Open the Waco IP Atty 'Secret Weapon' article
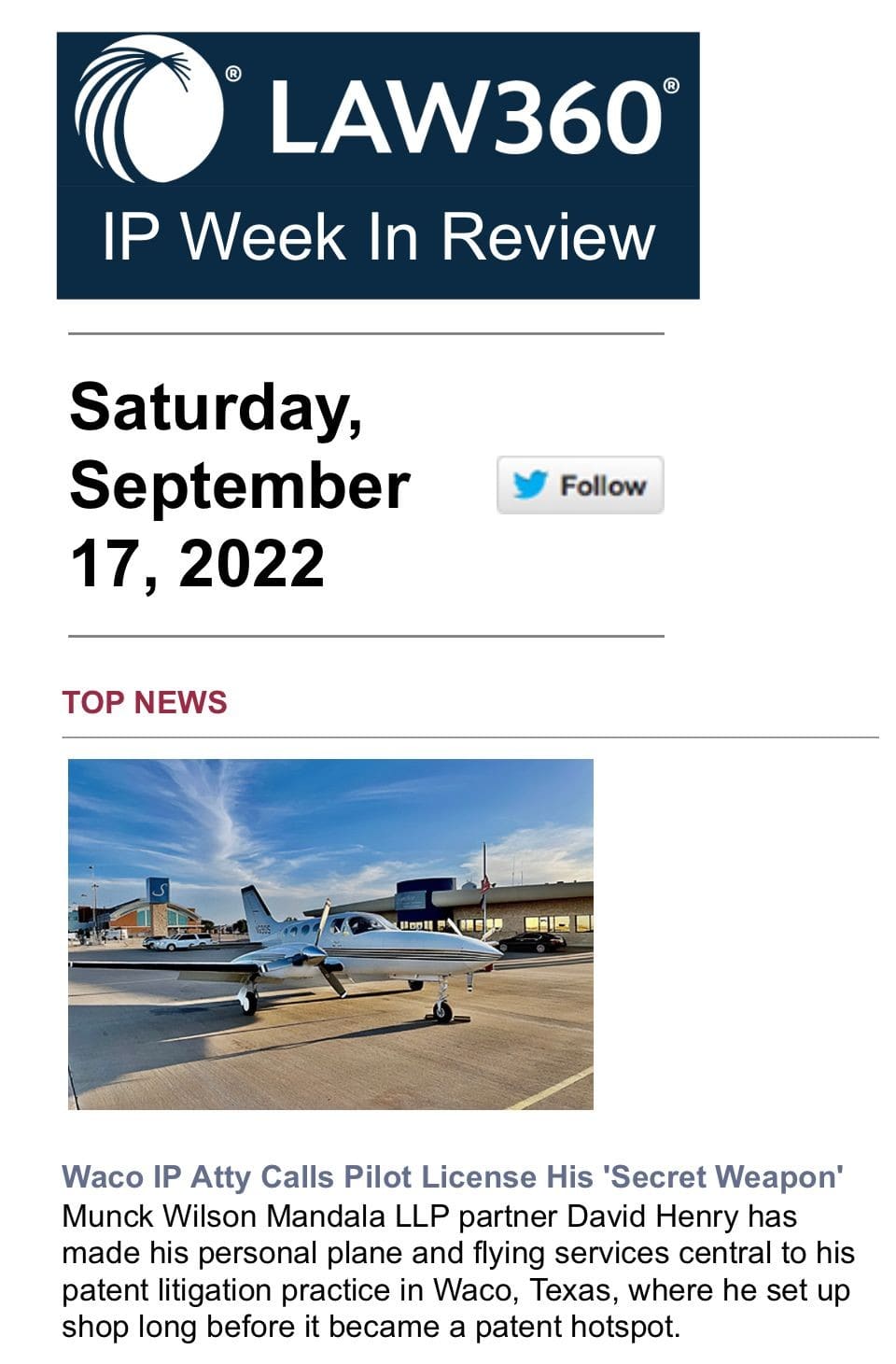The image size is (896, 1364). [452, 1176]
